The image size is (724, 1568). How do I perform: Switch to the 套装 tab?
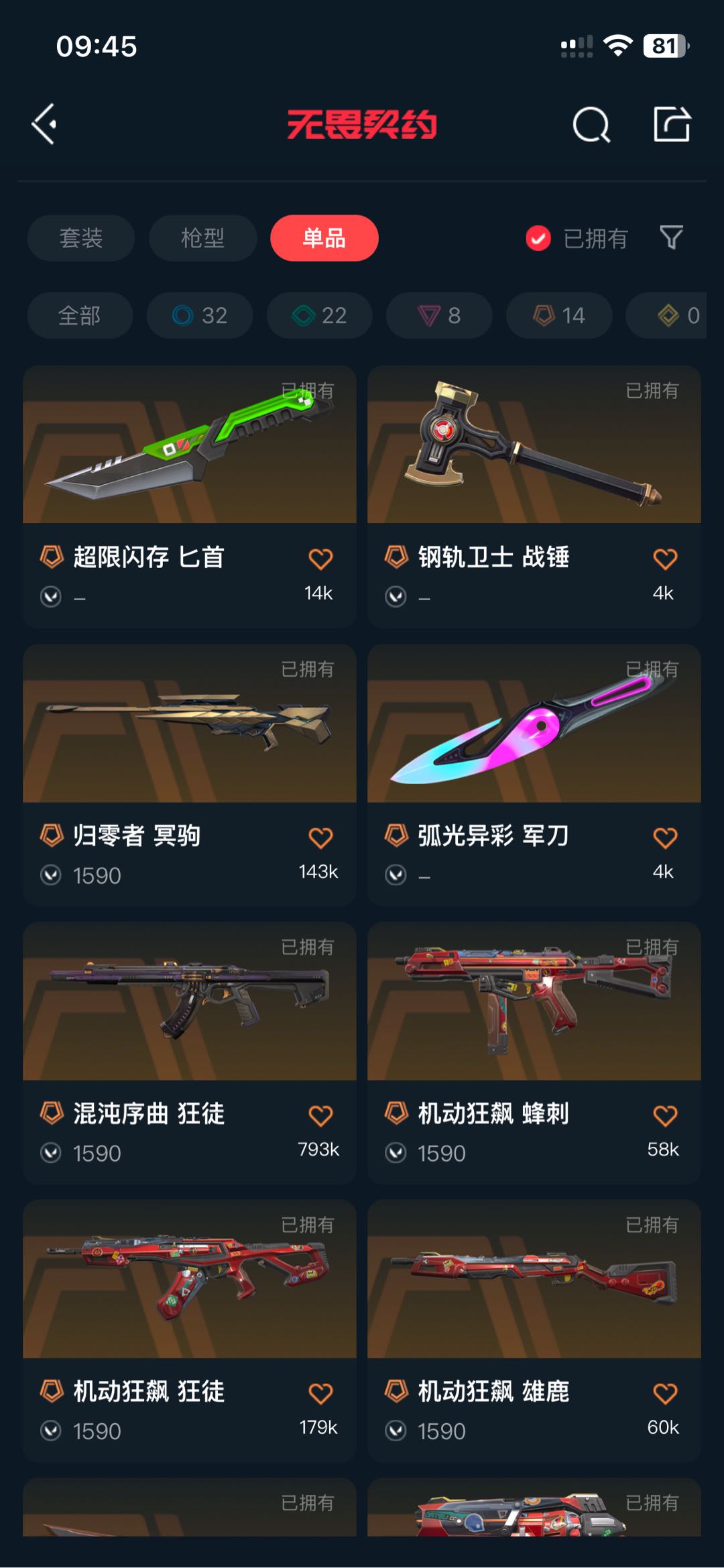[x=81, y=238]
